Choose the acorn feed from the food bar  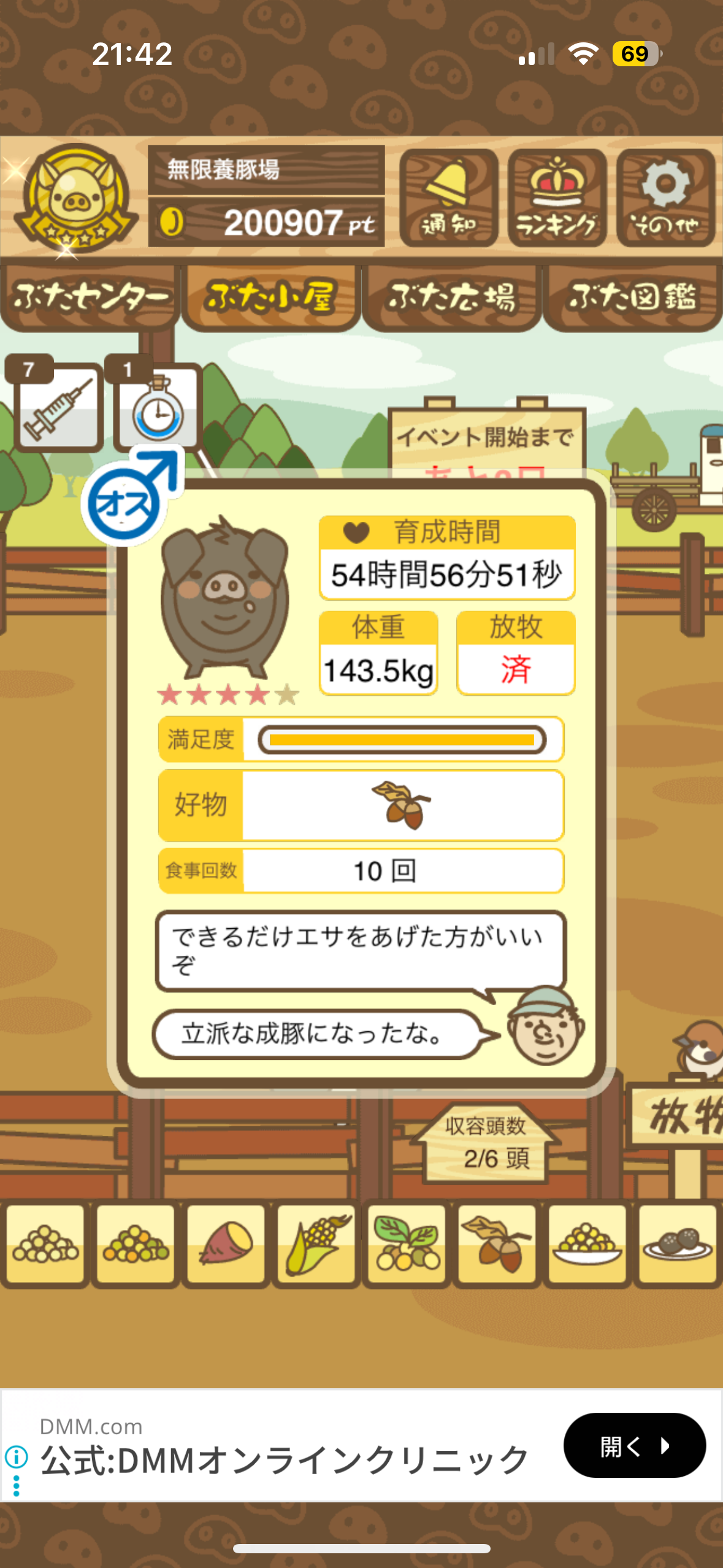(x=497, y=1243)
